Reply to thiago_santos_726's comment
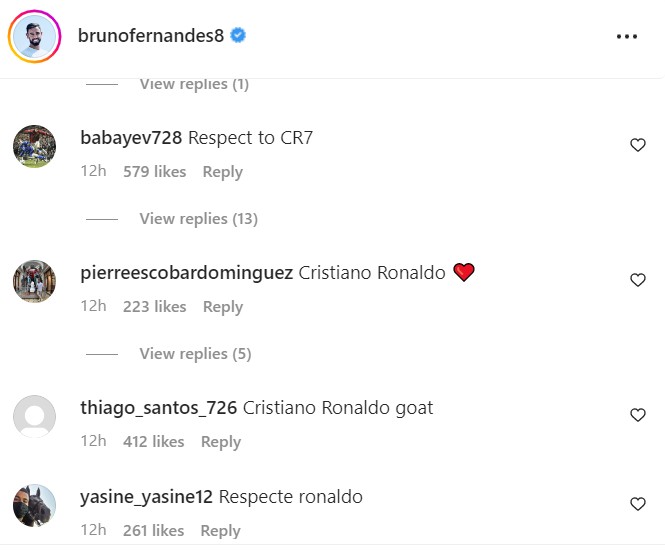The height and width of the screenshot is (552, 665). pos(220,442)
